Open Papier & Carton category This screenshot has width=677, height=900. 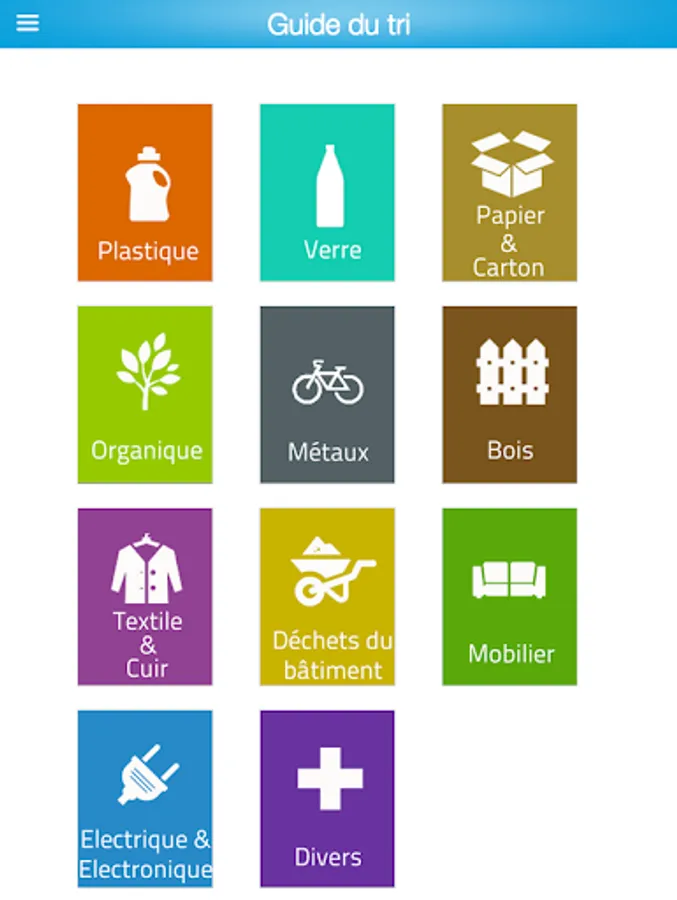point(509,192)
